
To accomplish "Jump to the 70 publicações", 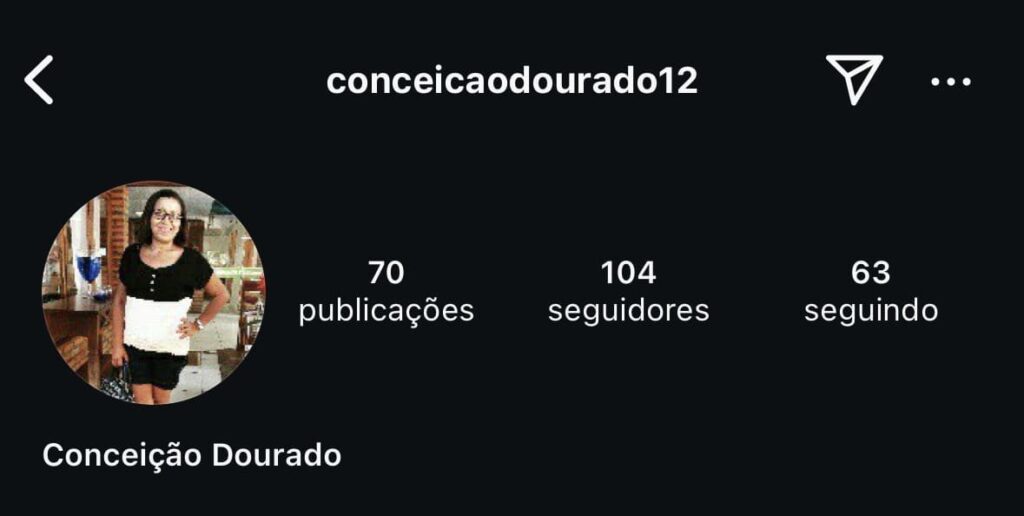I will 386,291.
